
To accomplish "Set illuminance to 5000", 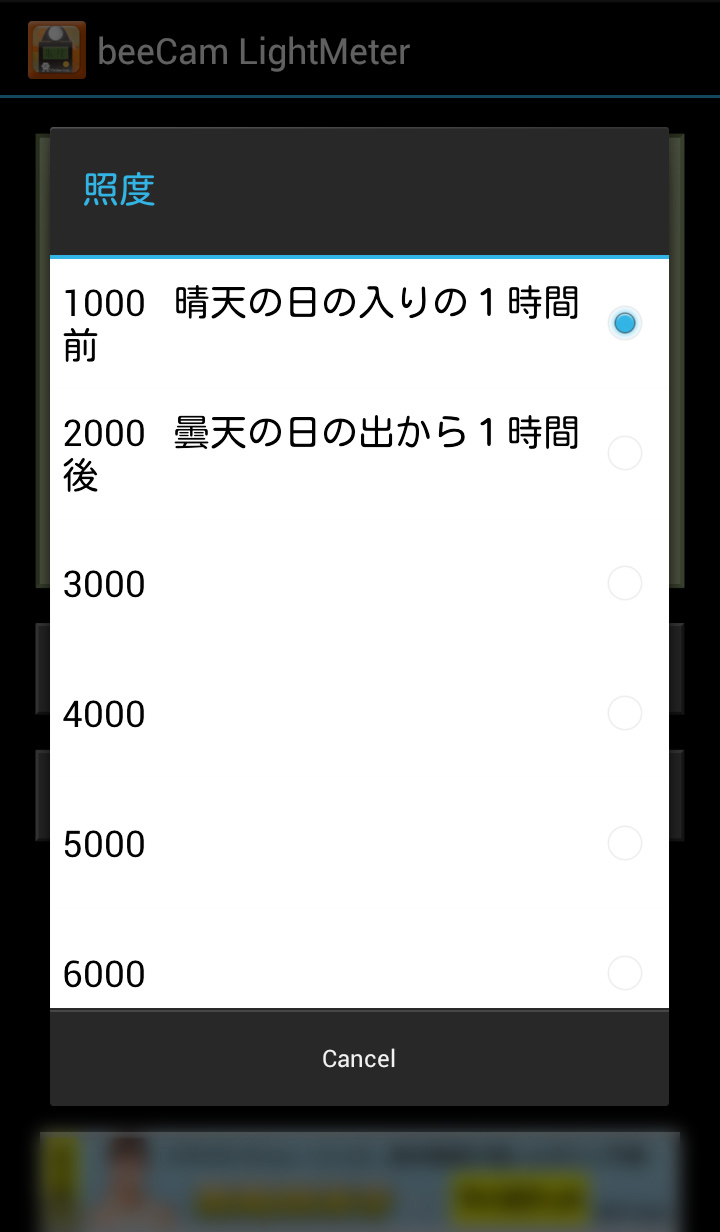I will (x=359, y=843).
